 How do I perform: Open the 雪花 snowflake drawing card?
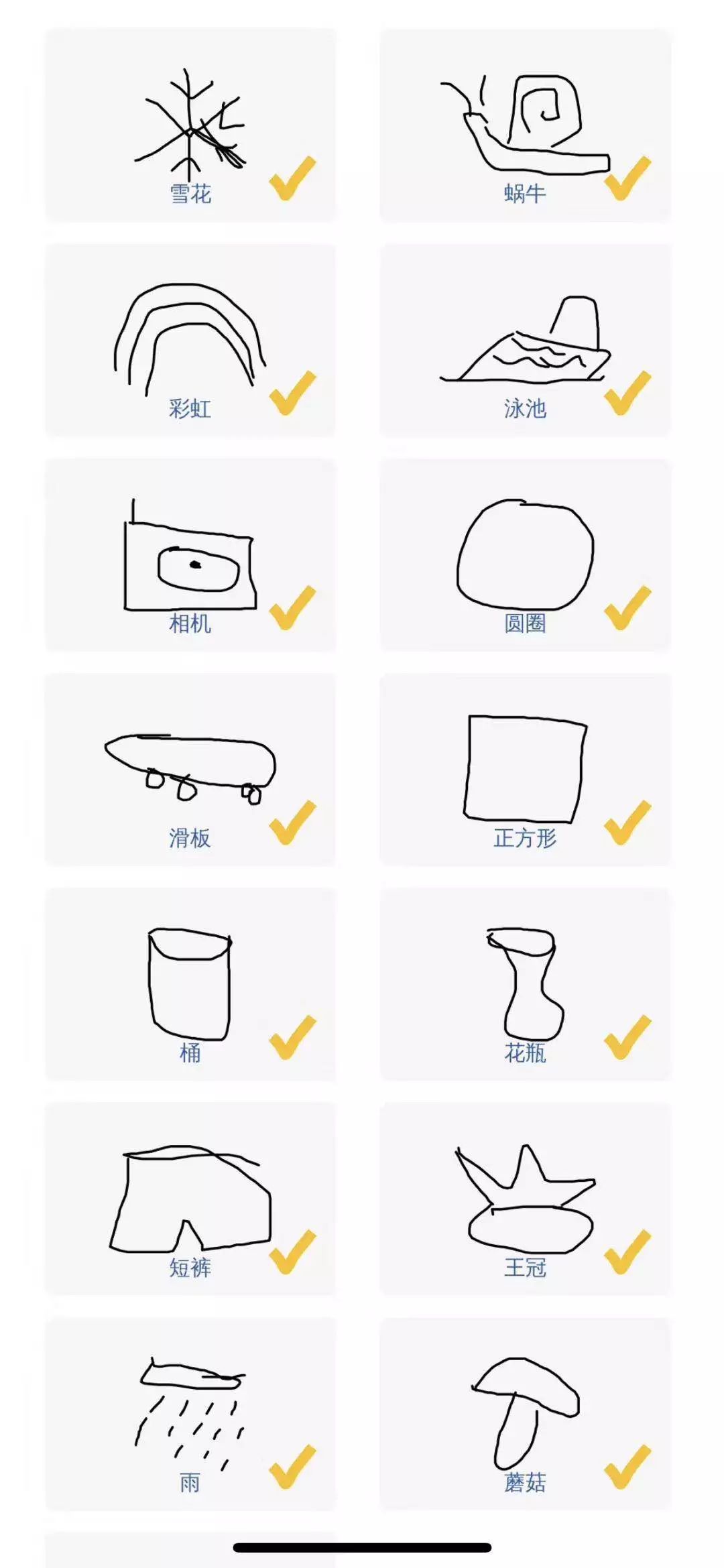190,125
